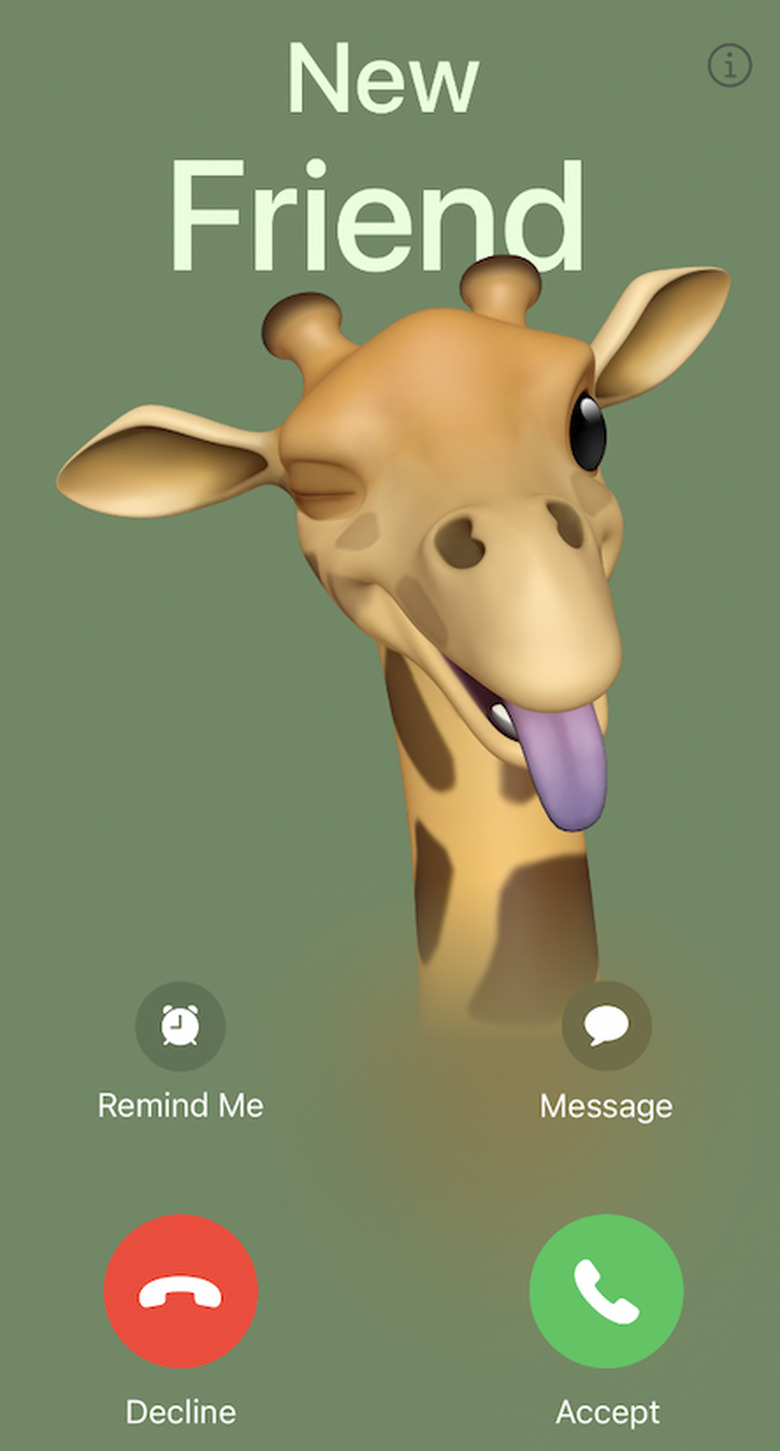Set a Remind Me reminder for this call
This screenshot has width=780, height=1451.
(x=181, y=1026)
